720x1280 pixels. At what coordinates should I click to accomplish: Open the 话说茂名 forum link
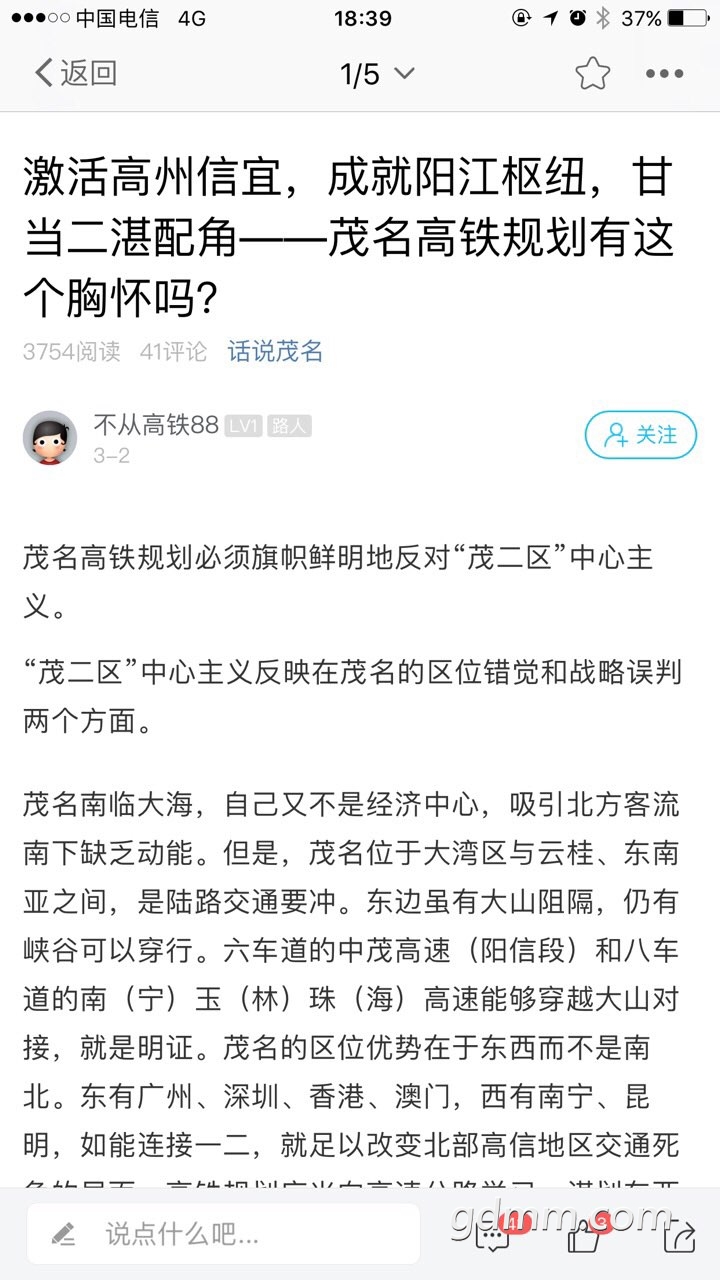tap(275, 351)
